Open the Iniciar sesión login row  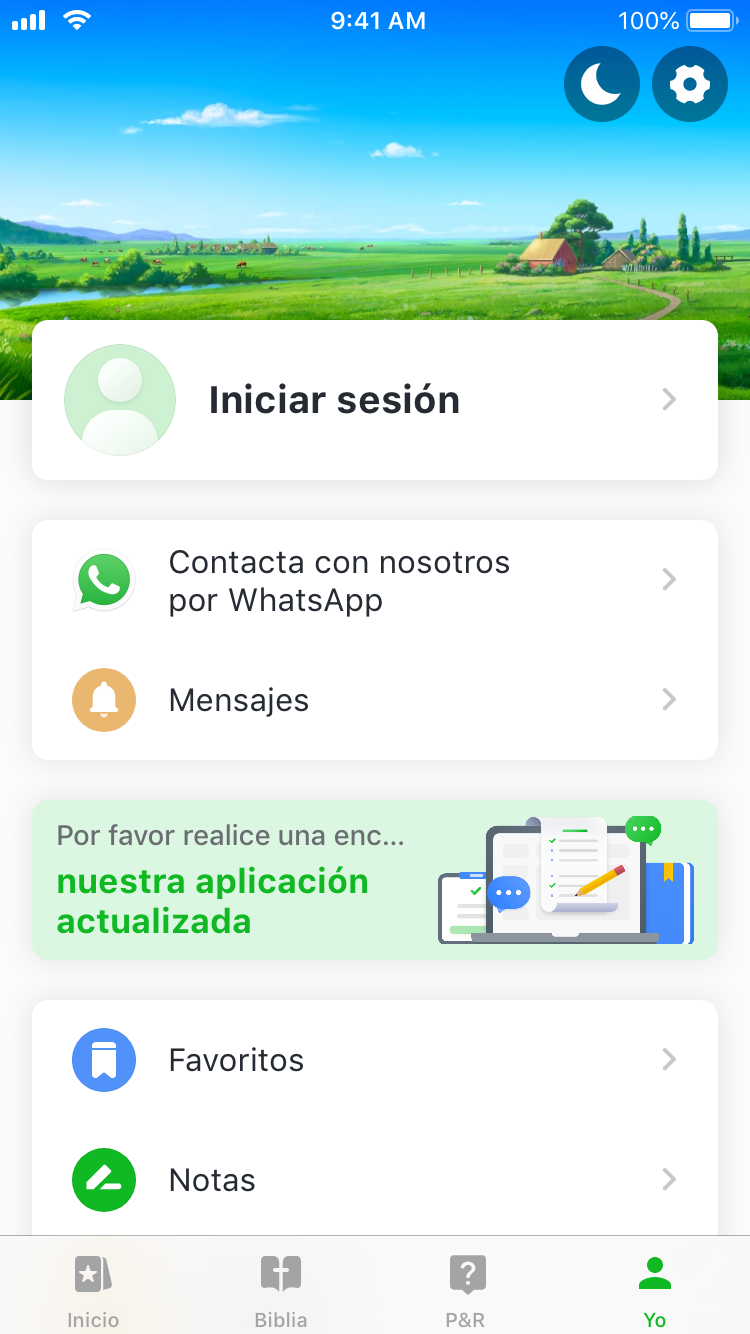[x=375, y=400]
